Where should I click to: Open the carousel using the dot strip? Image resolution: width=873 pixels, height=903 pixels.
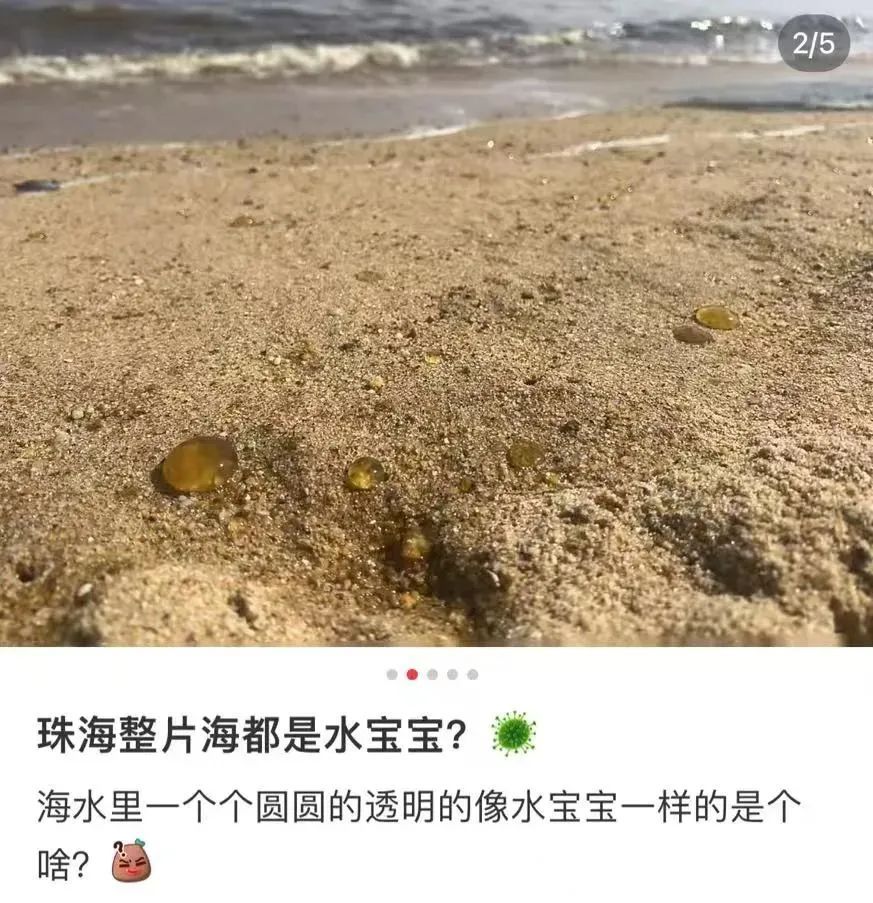(432, 673)
